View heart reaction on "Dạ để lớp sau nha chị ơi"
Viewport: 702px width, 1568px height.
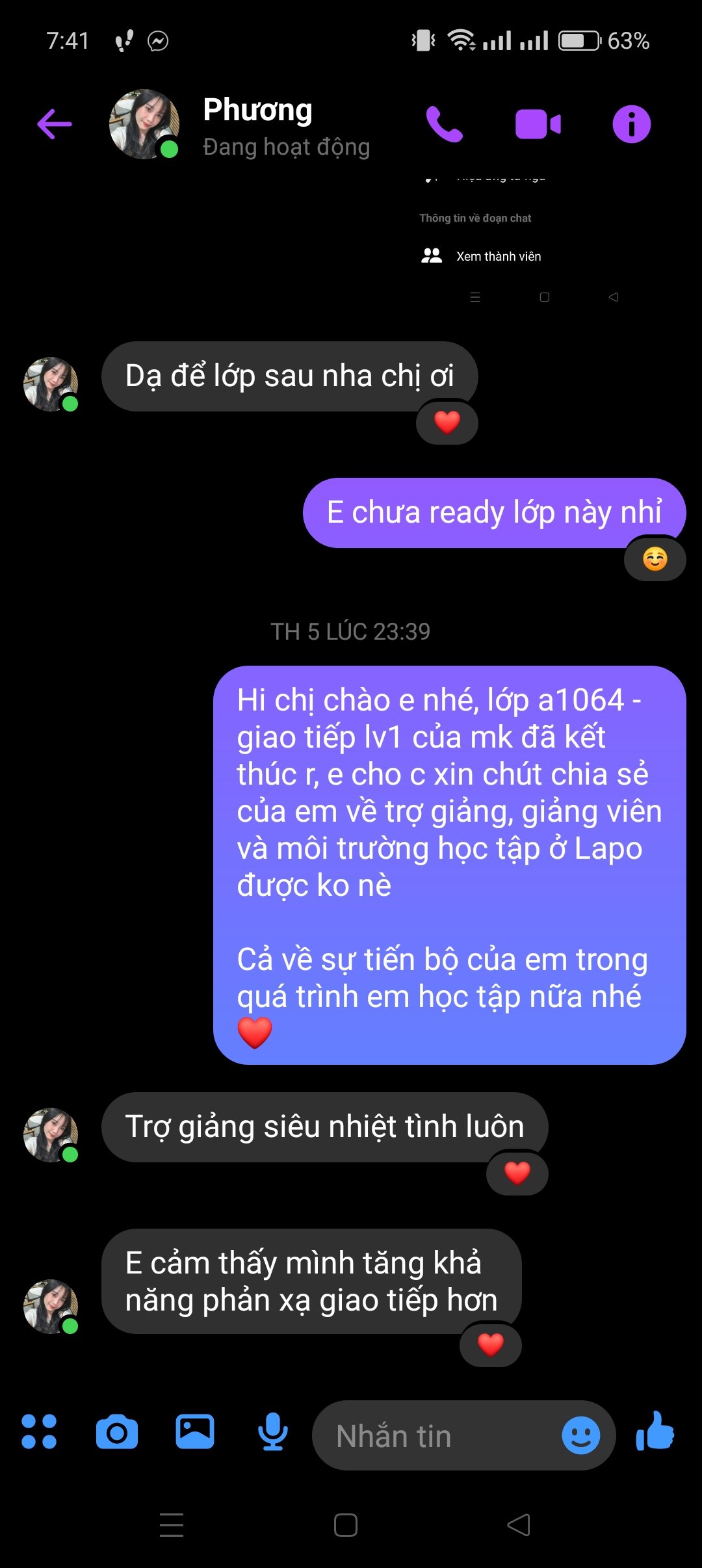[447, 422]
